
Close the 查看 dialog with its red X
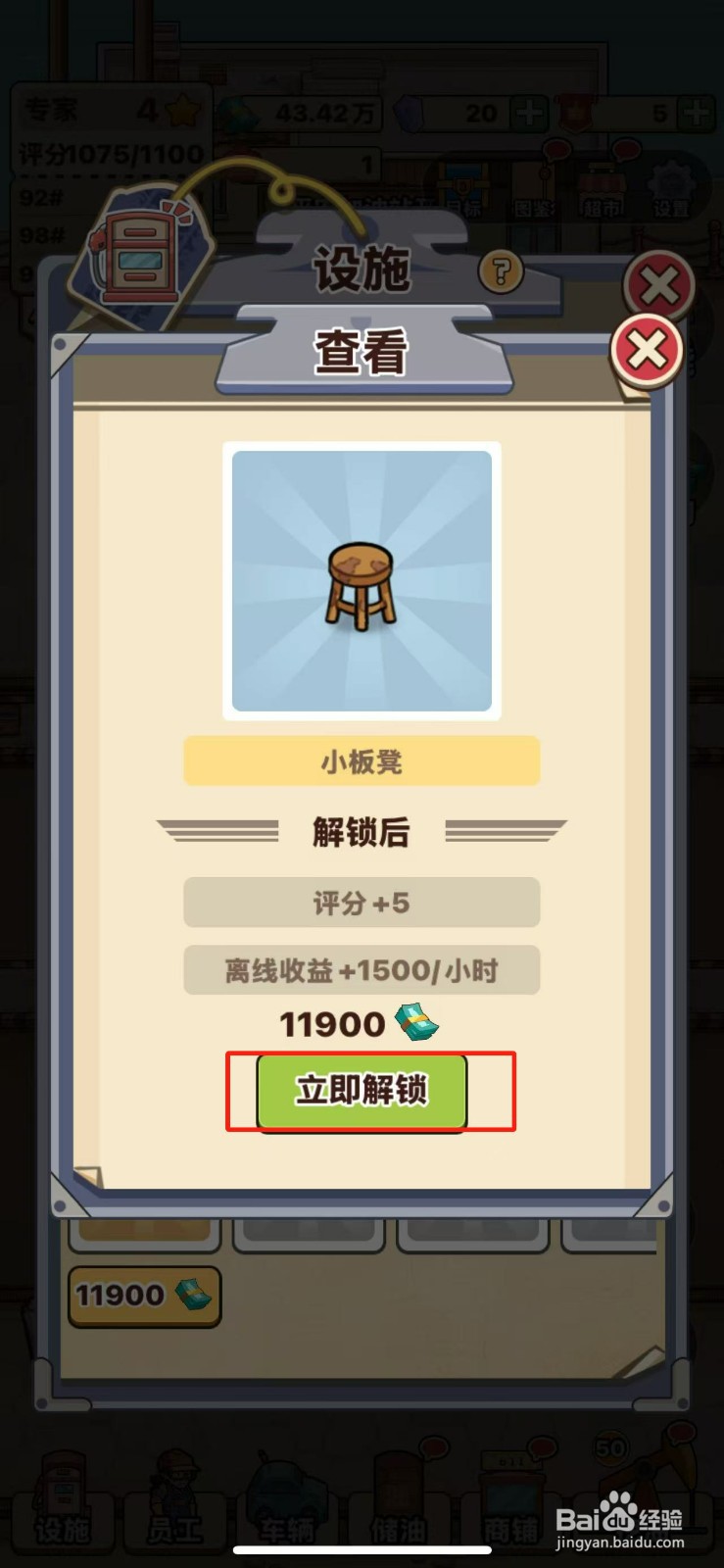click(x=647, y=348)
